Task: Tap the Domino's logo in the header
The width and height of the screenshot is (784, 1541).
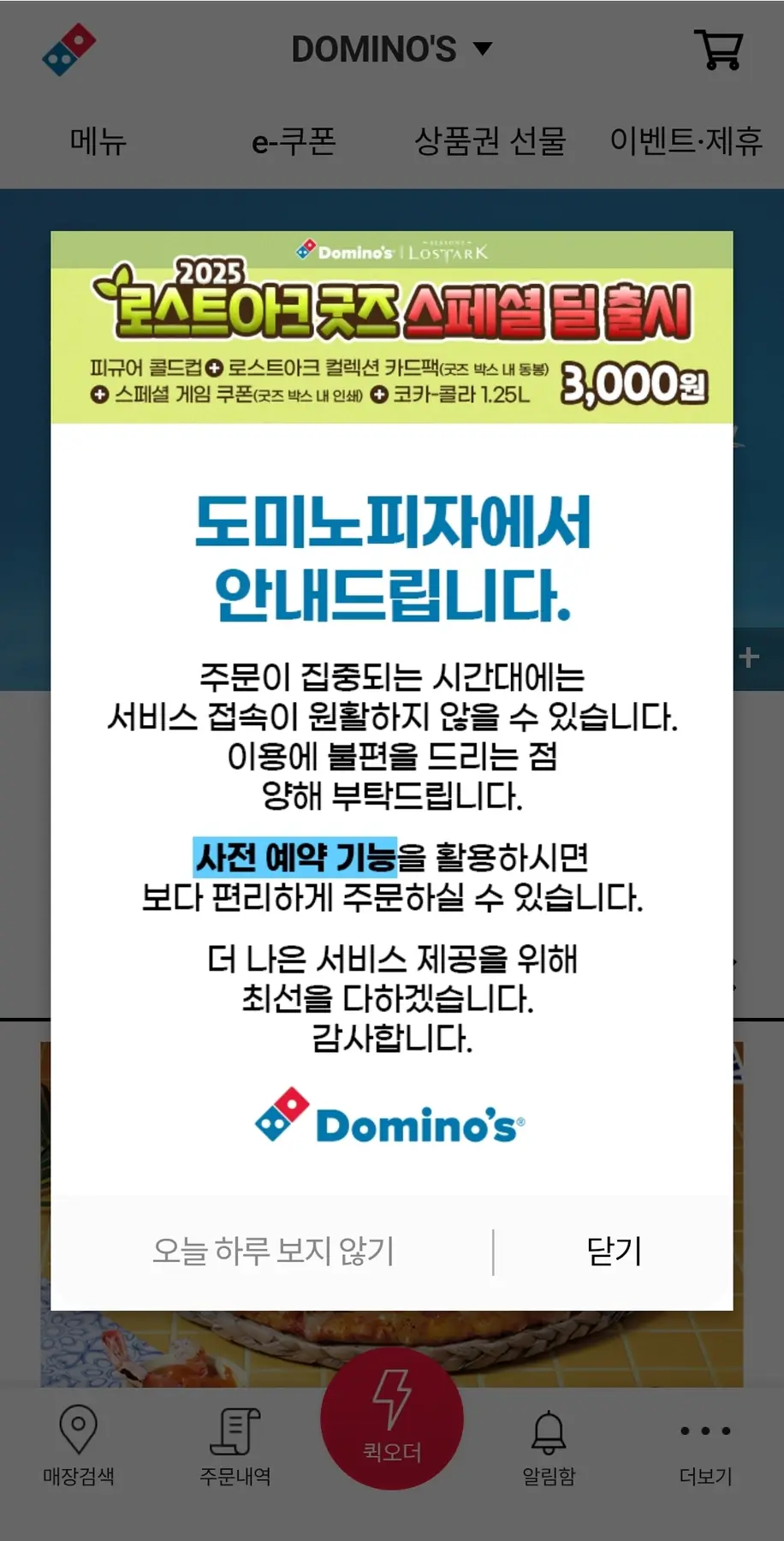Action: tap(69, 50)
